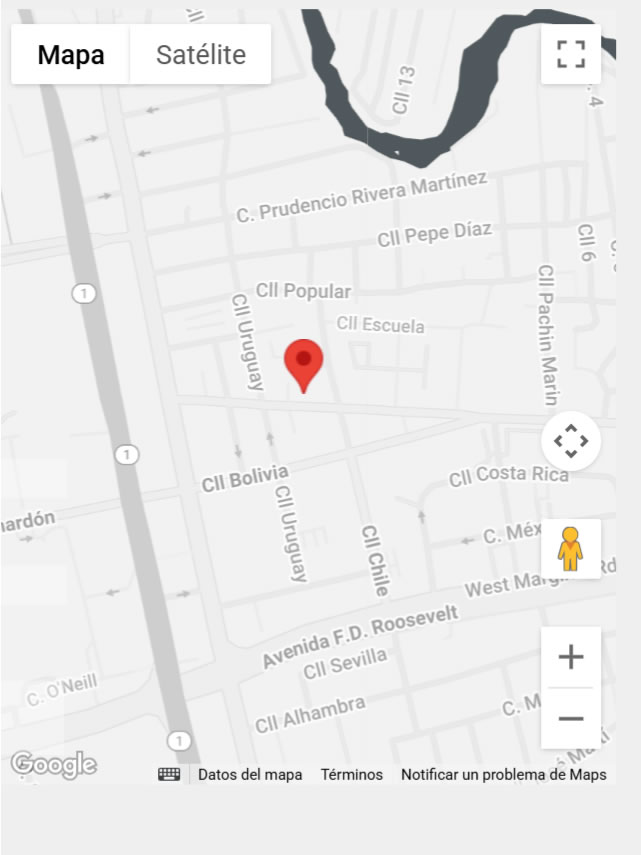The height and width of the screenshot is (855, 641).
Task: Select the Street View pegman
Action: pos(570,548)
